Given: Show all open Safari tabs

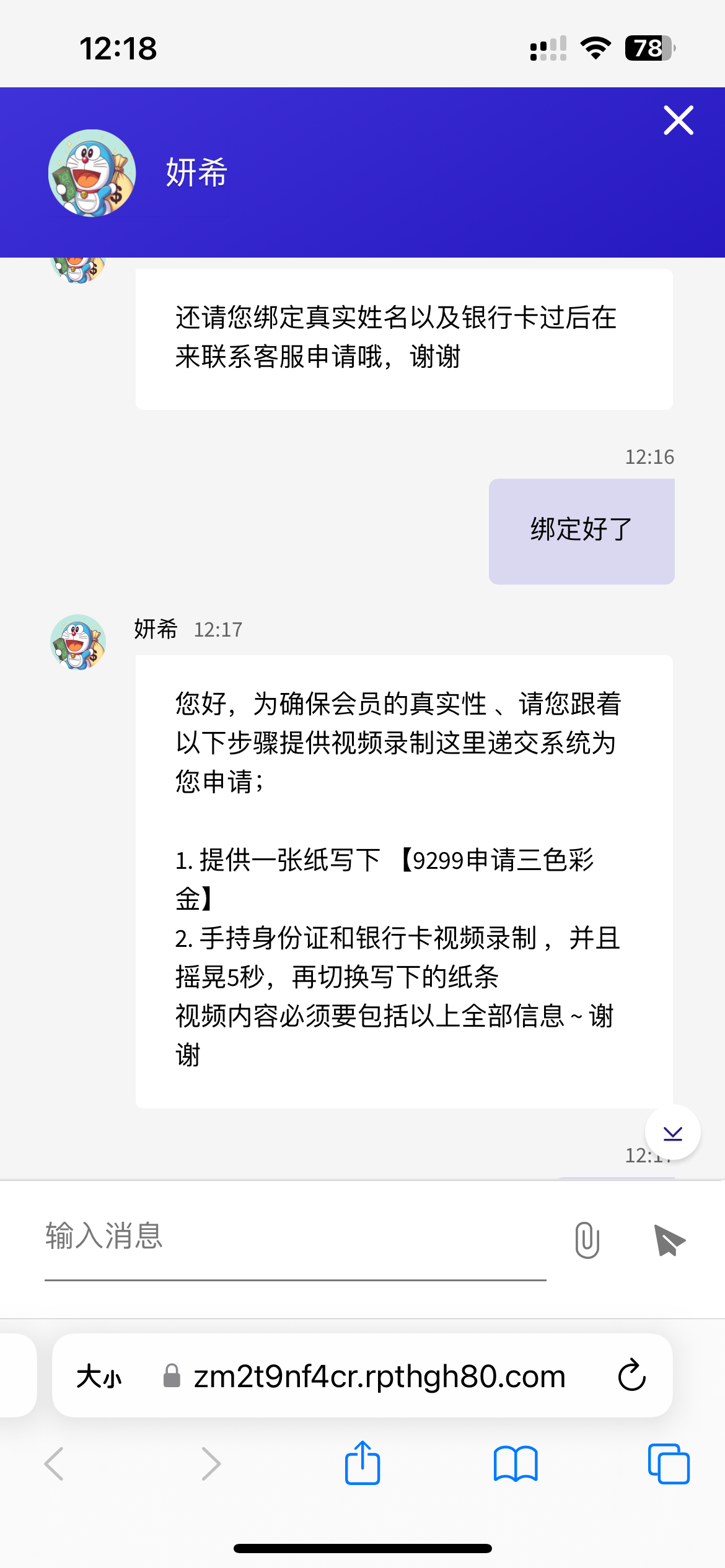Looking at the screenshot, I should [x=668, y=1464].
